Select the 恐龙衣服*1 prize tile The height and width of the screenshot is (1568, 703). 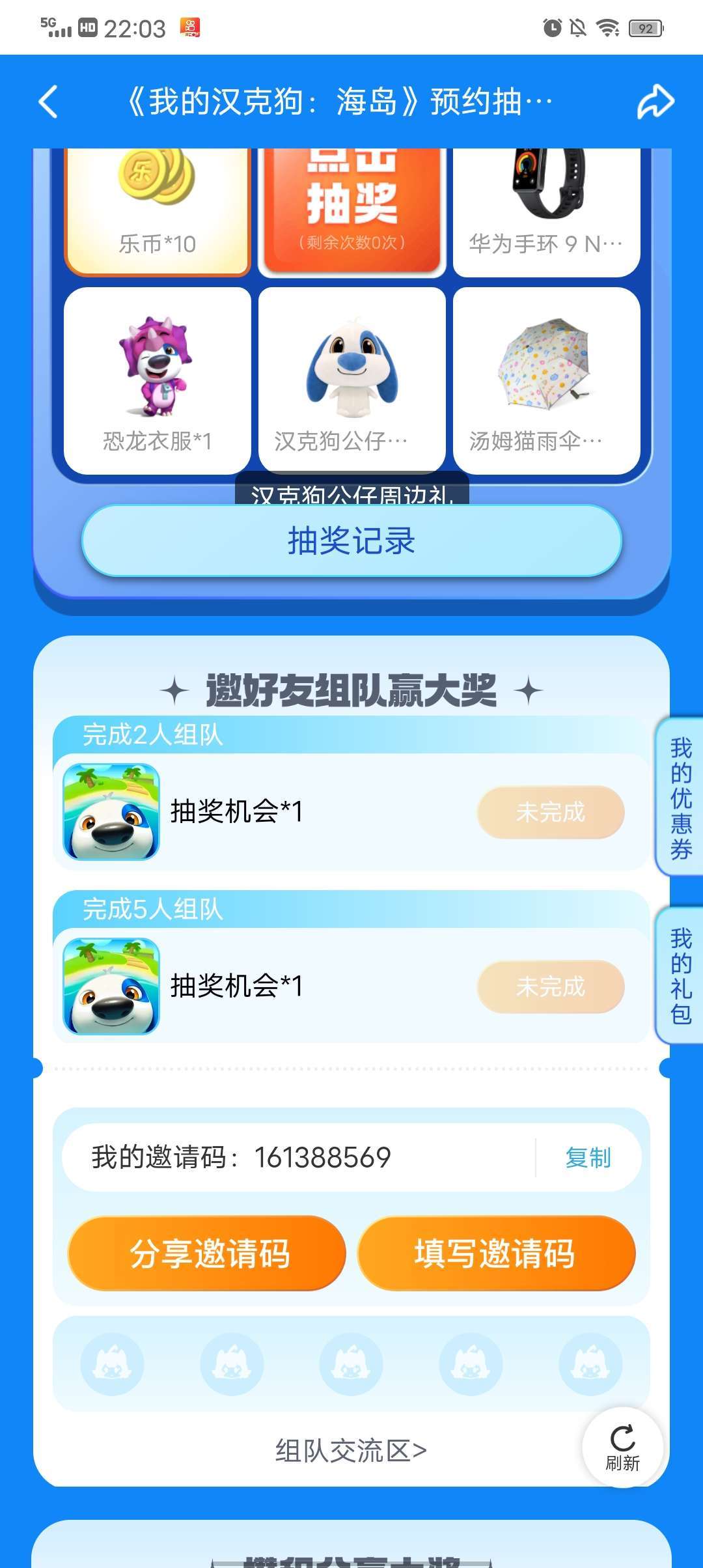click(x=158, y=381)
